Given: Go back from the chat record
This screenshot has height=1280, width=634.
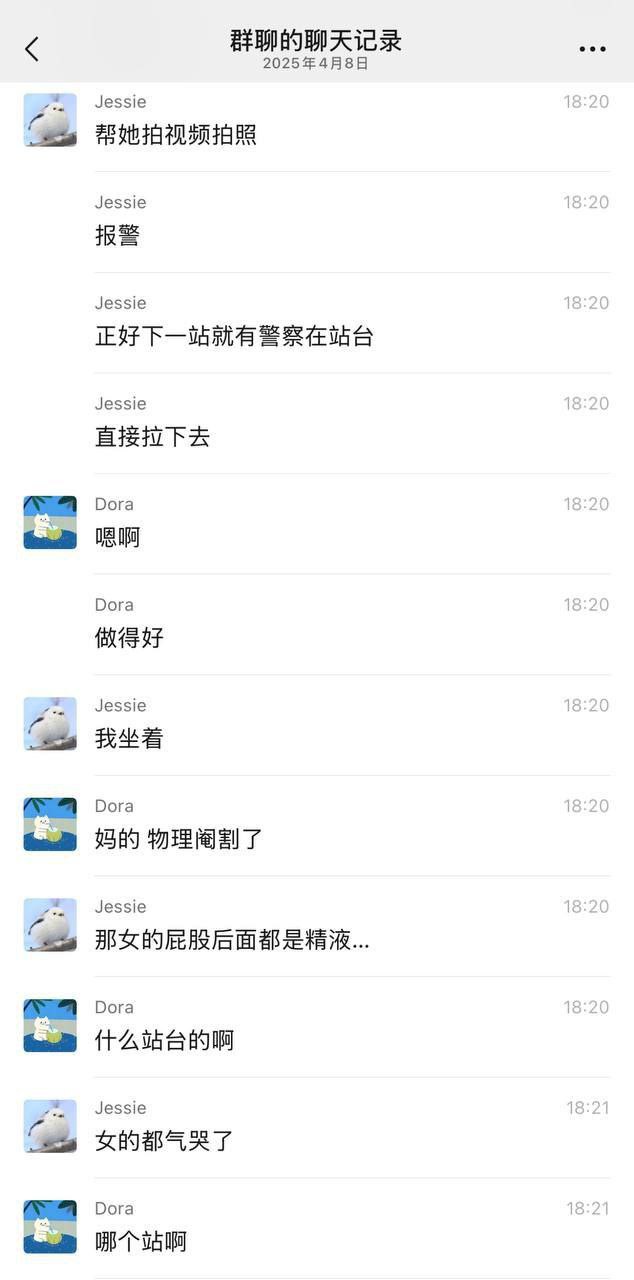Looking at the screenshot, I should point(32,49).
